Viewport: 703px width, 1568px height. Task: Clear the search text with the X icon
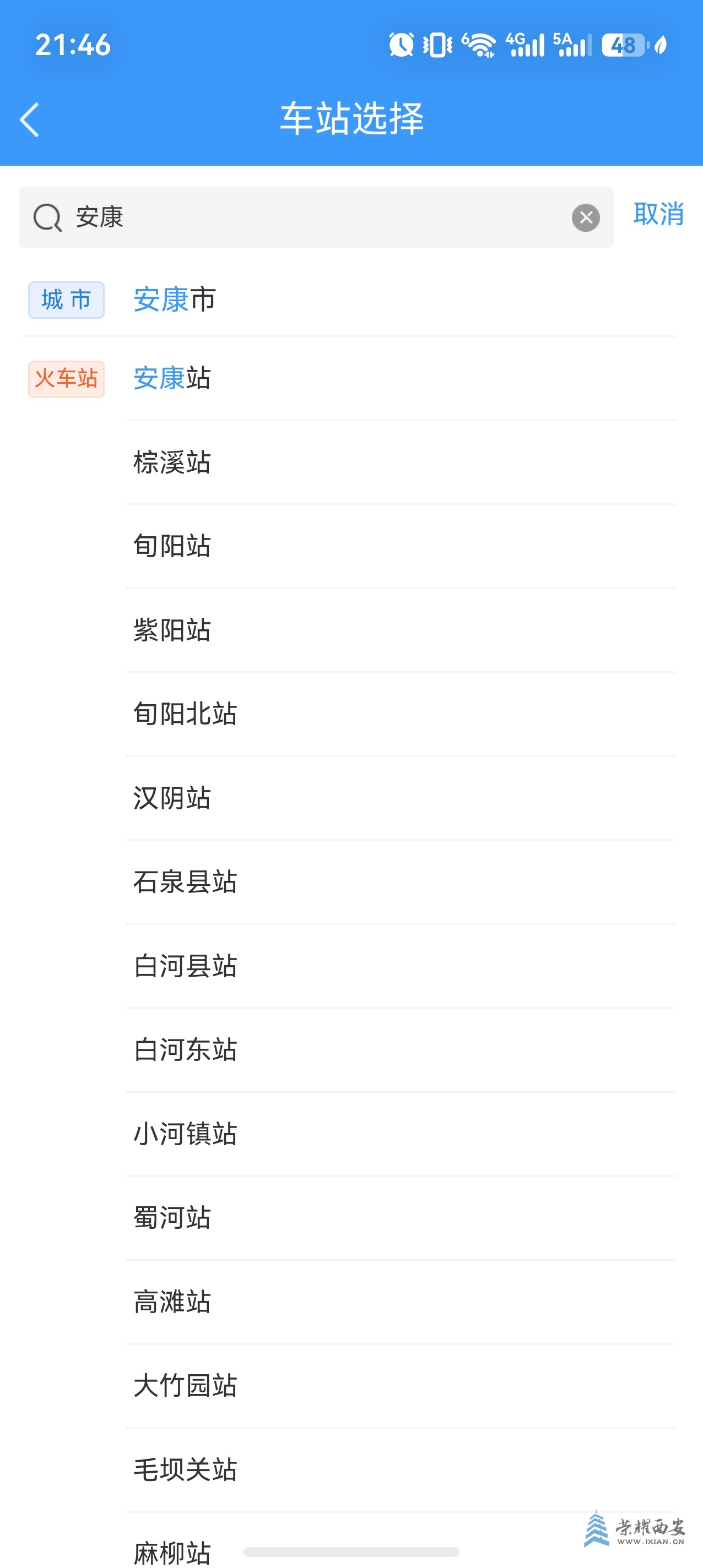click(x=586, y=217)
